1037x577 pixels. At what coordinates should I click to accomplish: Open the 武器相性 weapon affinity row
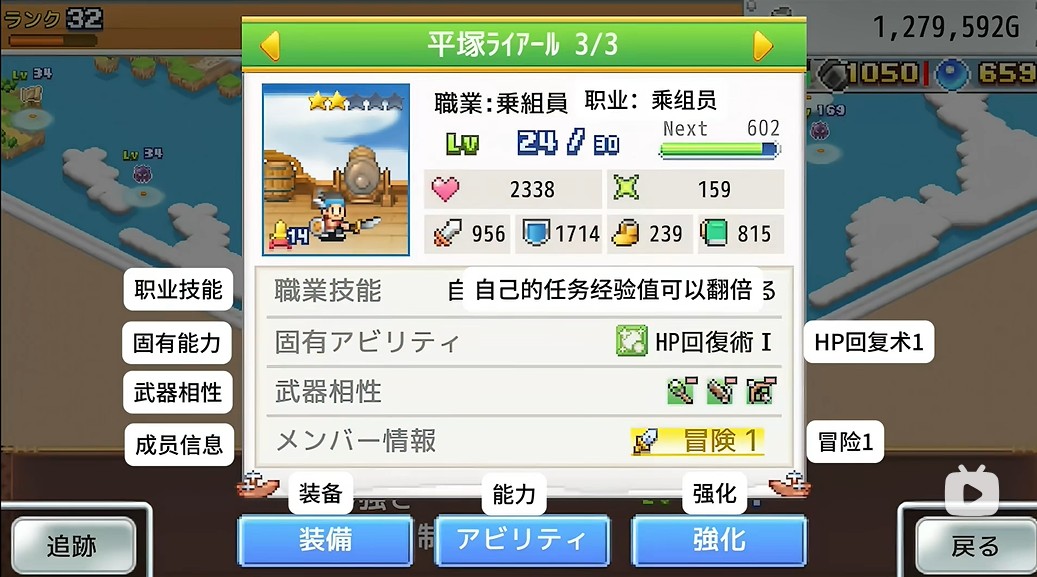(523, 391)
